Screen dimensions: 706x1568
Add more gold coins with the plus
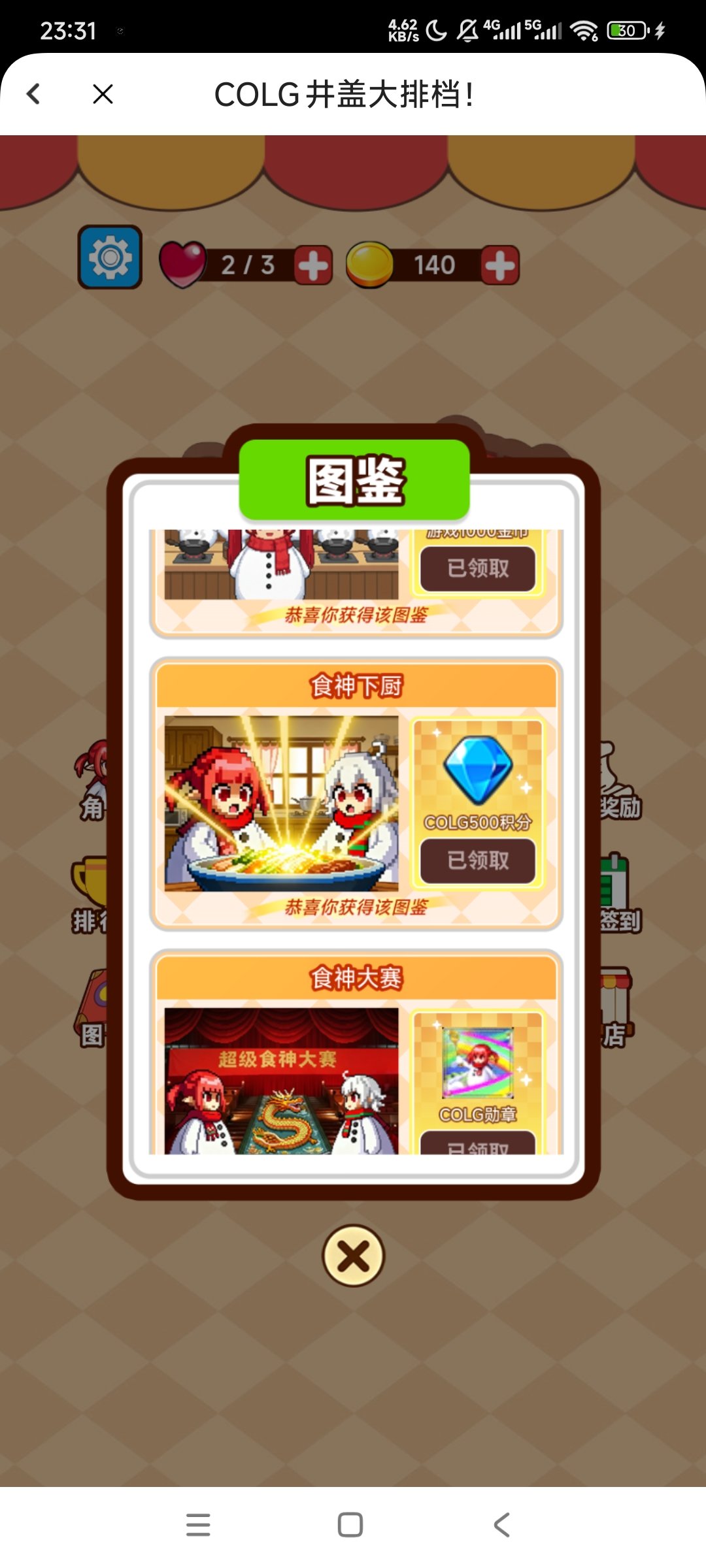click(x=500, y=265)
